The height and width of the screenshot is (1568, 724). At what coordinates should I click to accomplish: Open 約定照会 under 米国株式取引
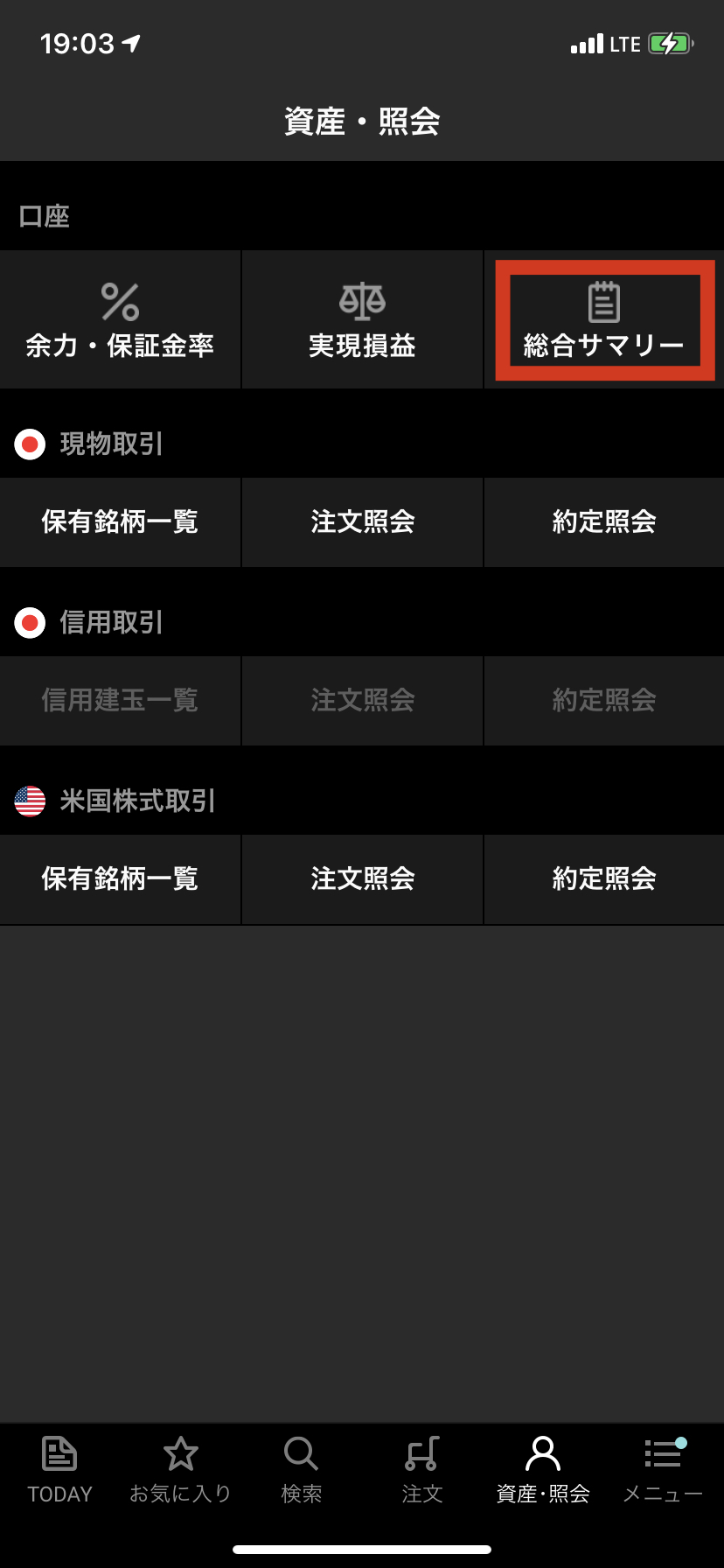[x=604, y=879]
